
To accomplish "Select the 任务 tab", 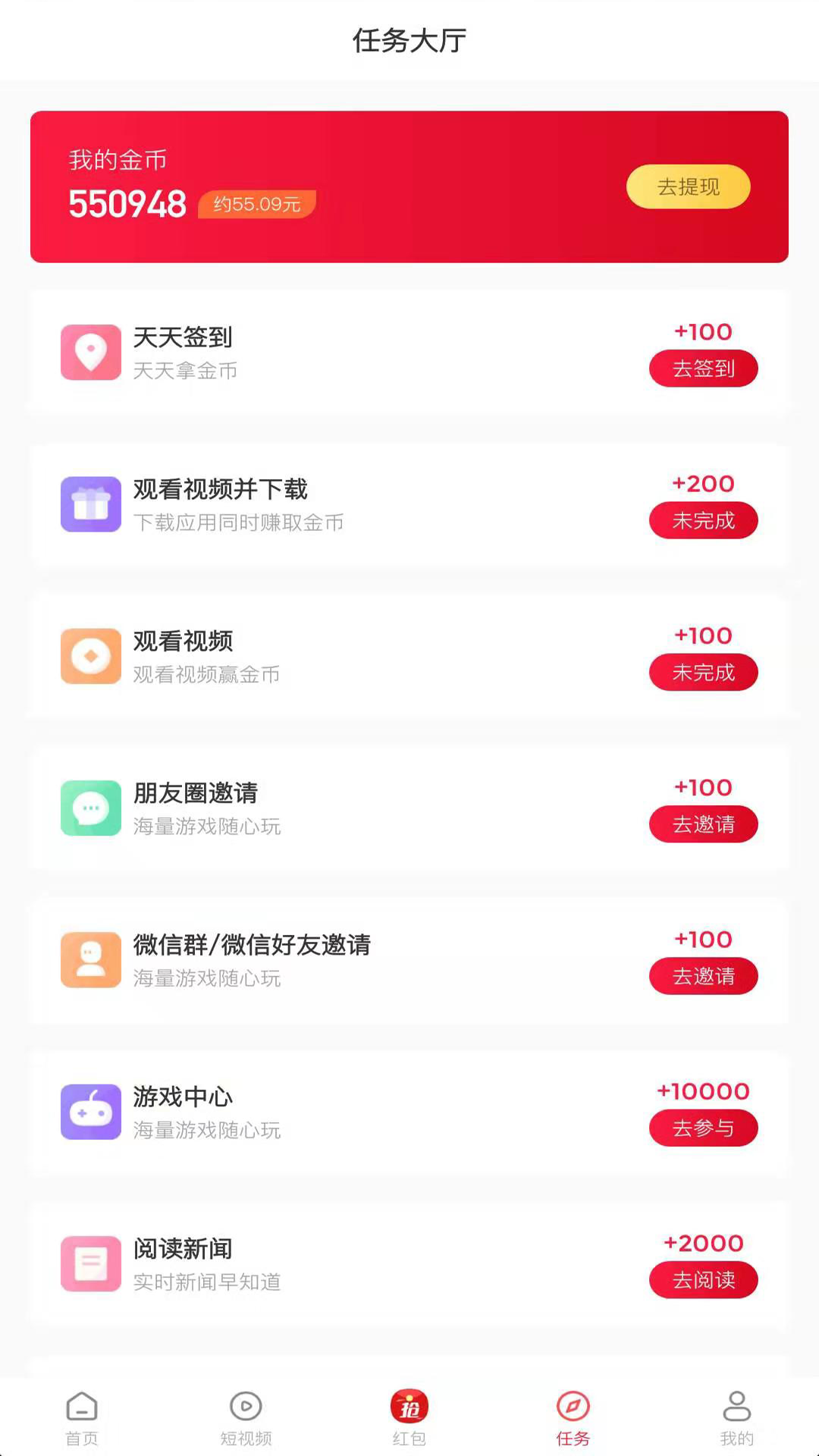I will click(573, 1418).
